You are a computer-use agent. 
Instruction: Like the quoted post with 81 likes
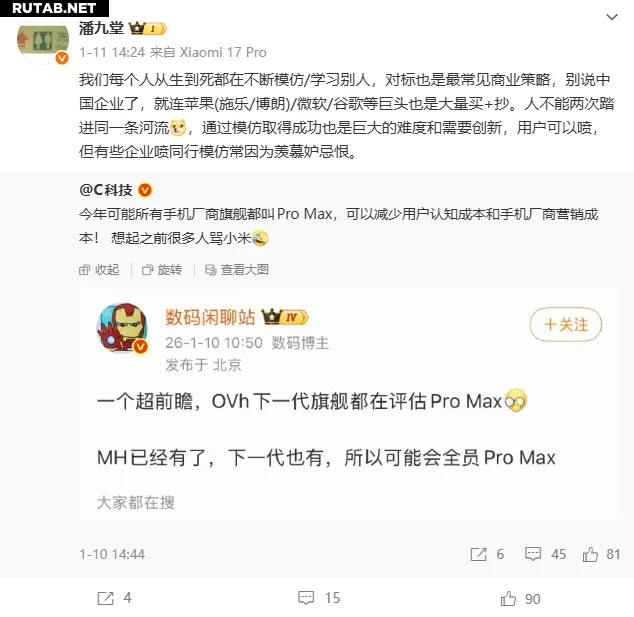pos(601,553)
